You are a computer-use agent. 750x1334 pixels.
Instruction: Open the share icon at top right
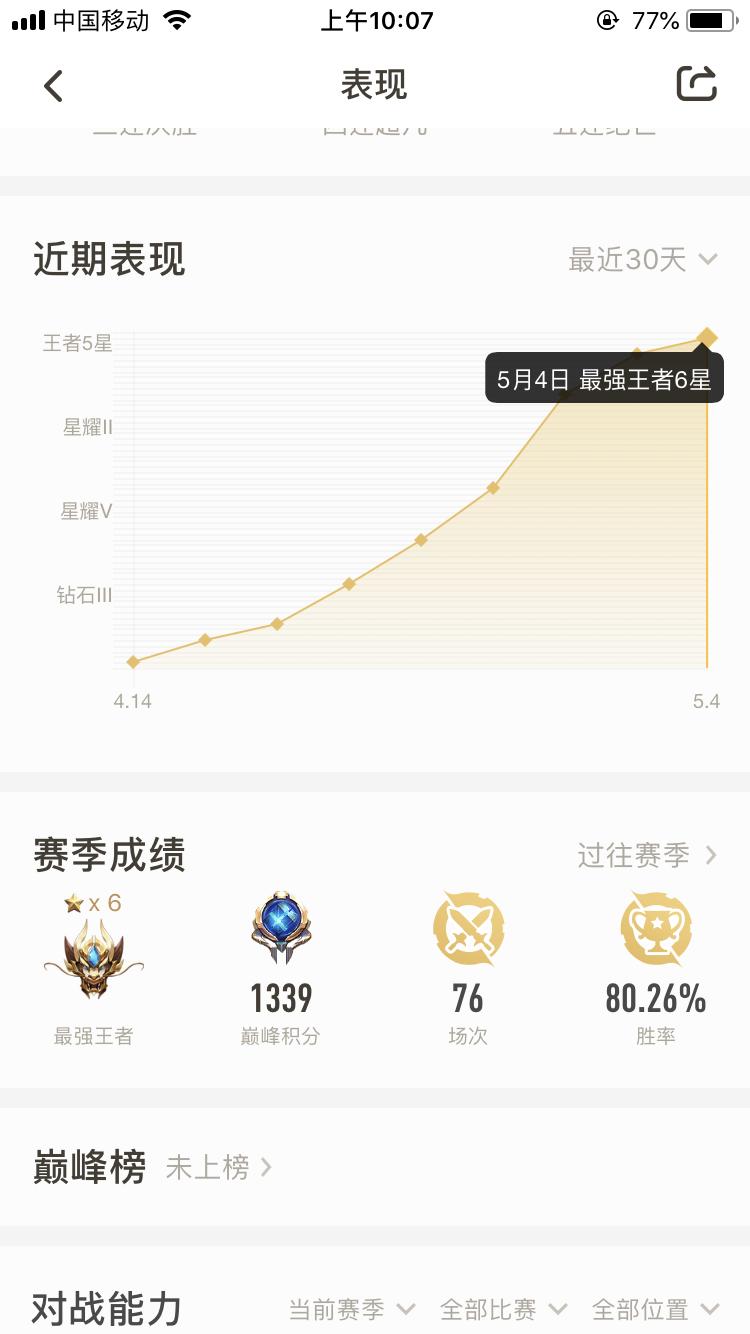click(698, 85)
